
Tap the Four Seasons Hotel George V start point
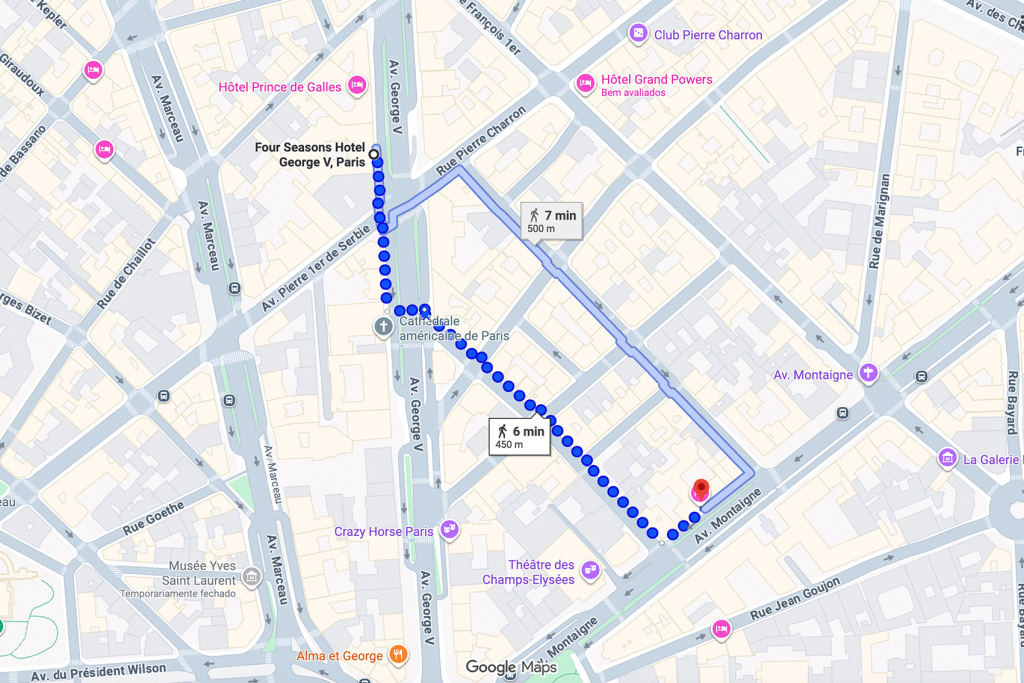(374, 154)
